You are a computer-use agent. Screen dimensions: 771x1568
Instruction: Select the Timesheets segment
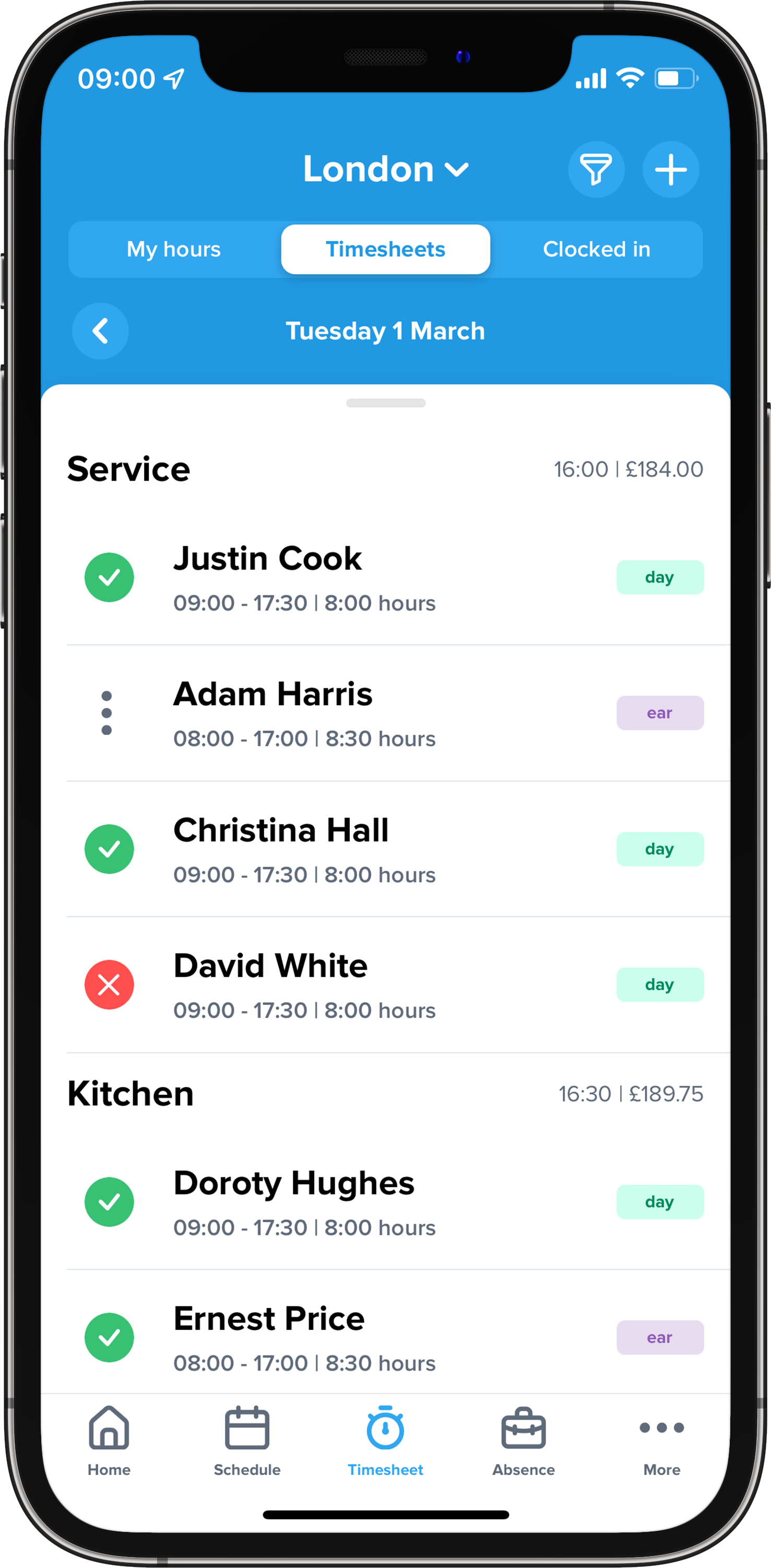(385, 249)
